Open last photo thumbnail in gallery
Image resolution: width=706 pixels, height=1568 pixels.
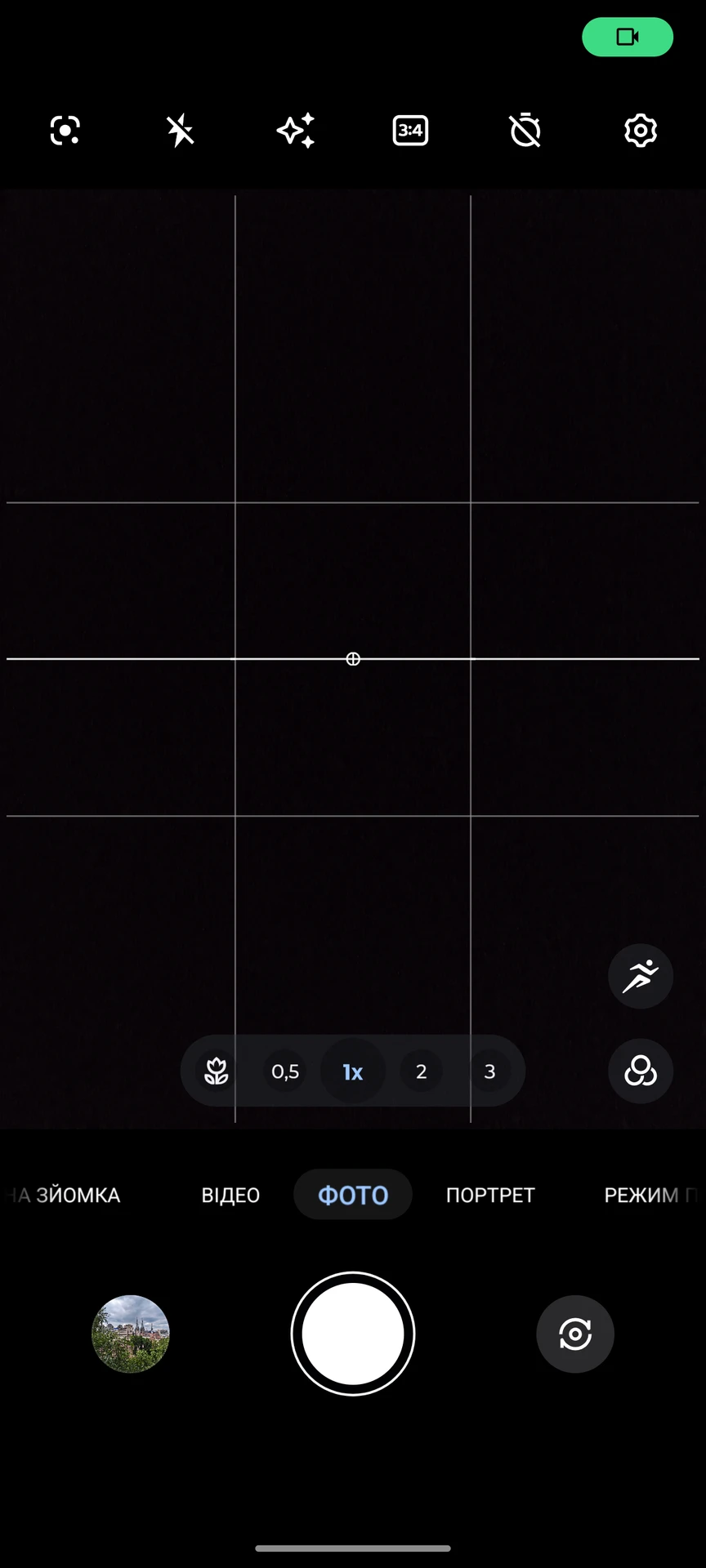[x=131, y=1334]
